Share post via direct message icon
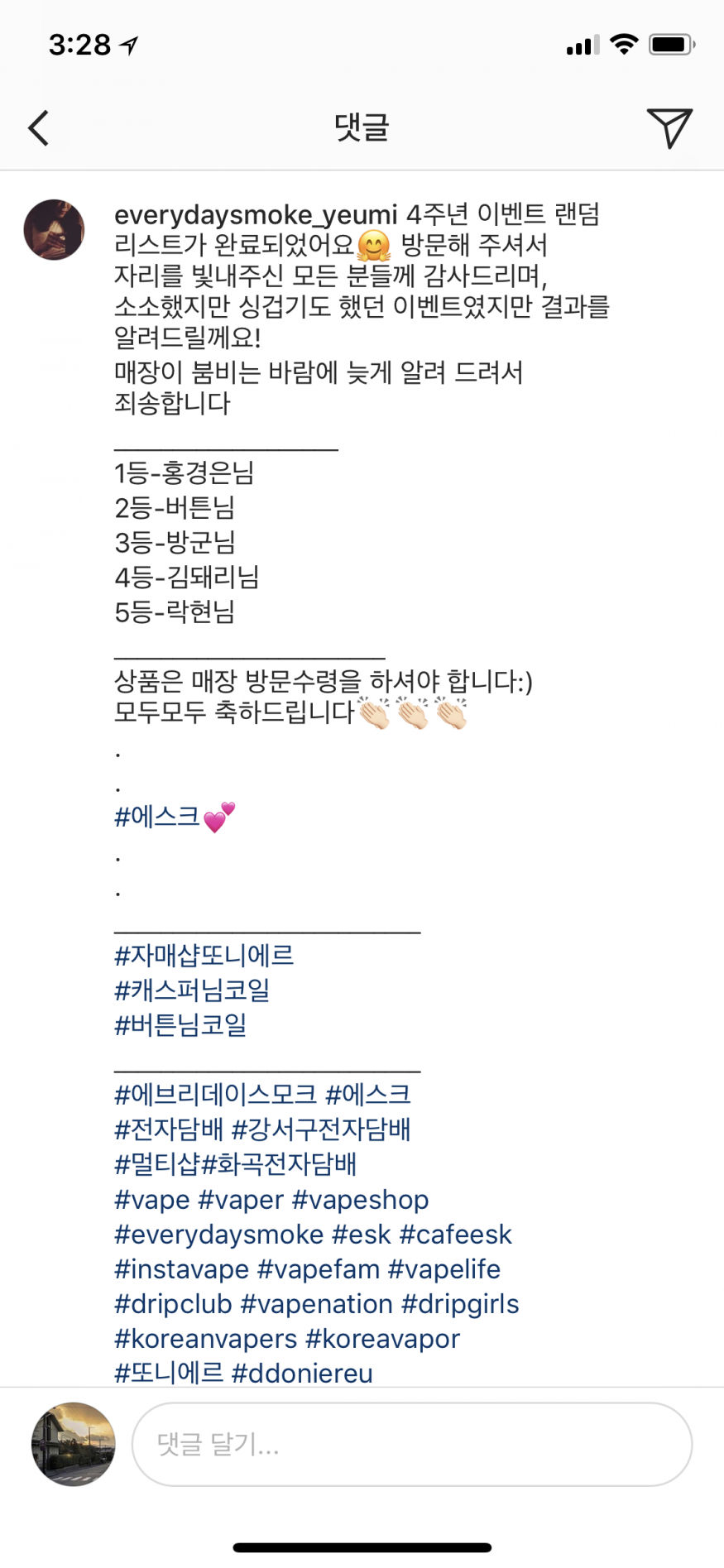The height and width of the screenshot is (1568, 724). point(669,128)
